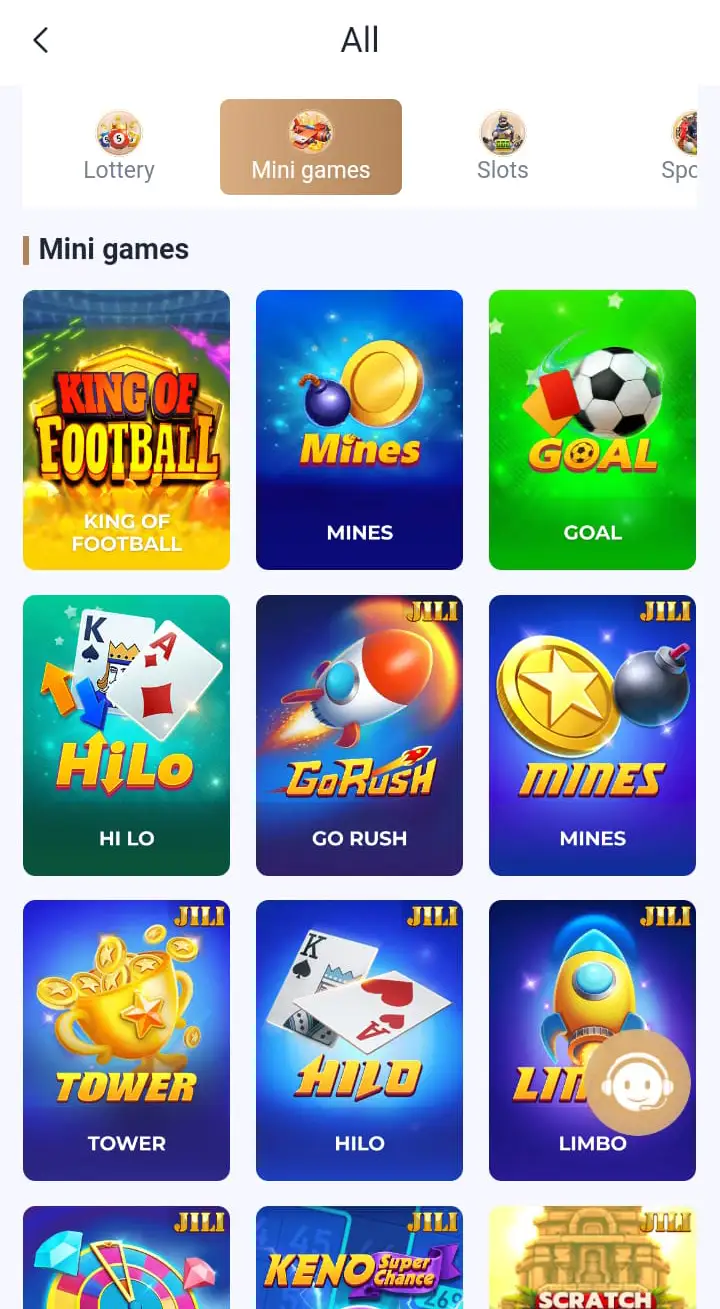Open the King of Football game
720x1309 pixels.
click(x=126, y=430)
